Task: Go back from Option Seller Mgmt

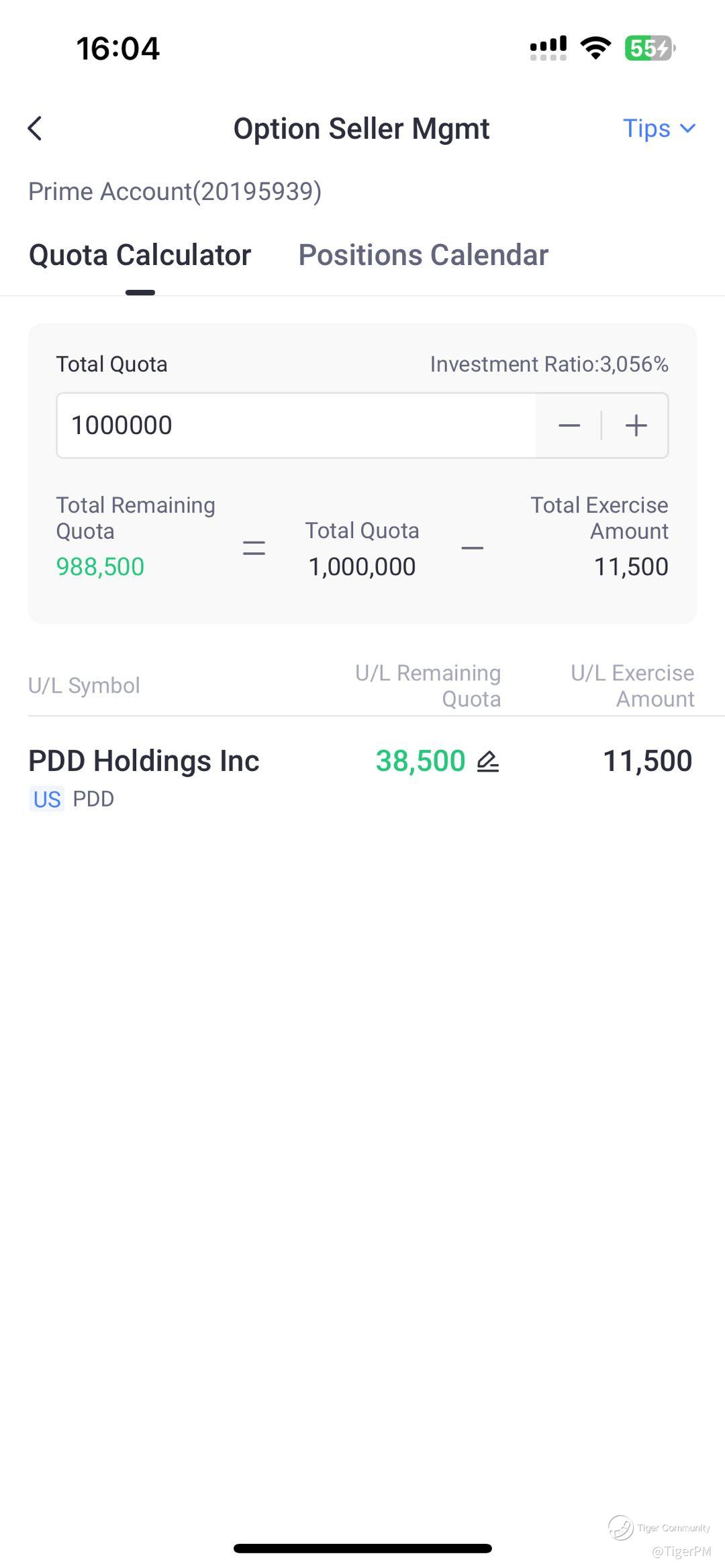Action: tap(35, 128)
